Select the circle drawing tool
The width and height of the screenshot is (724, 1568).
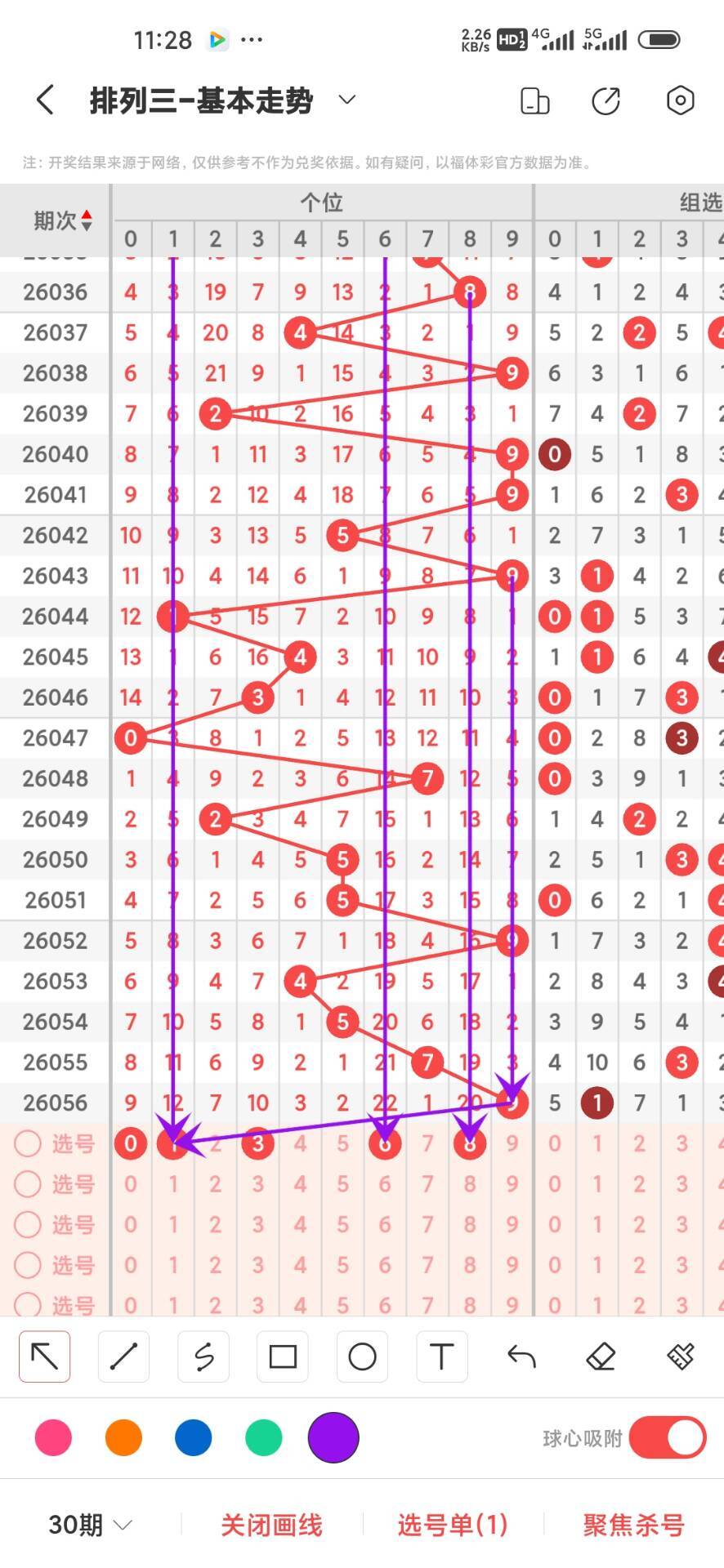click(x=362, y=1356)
